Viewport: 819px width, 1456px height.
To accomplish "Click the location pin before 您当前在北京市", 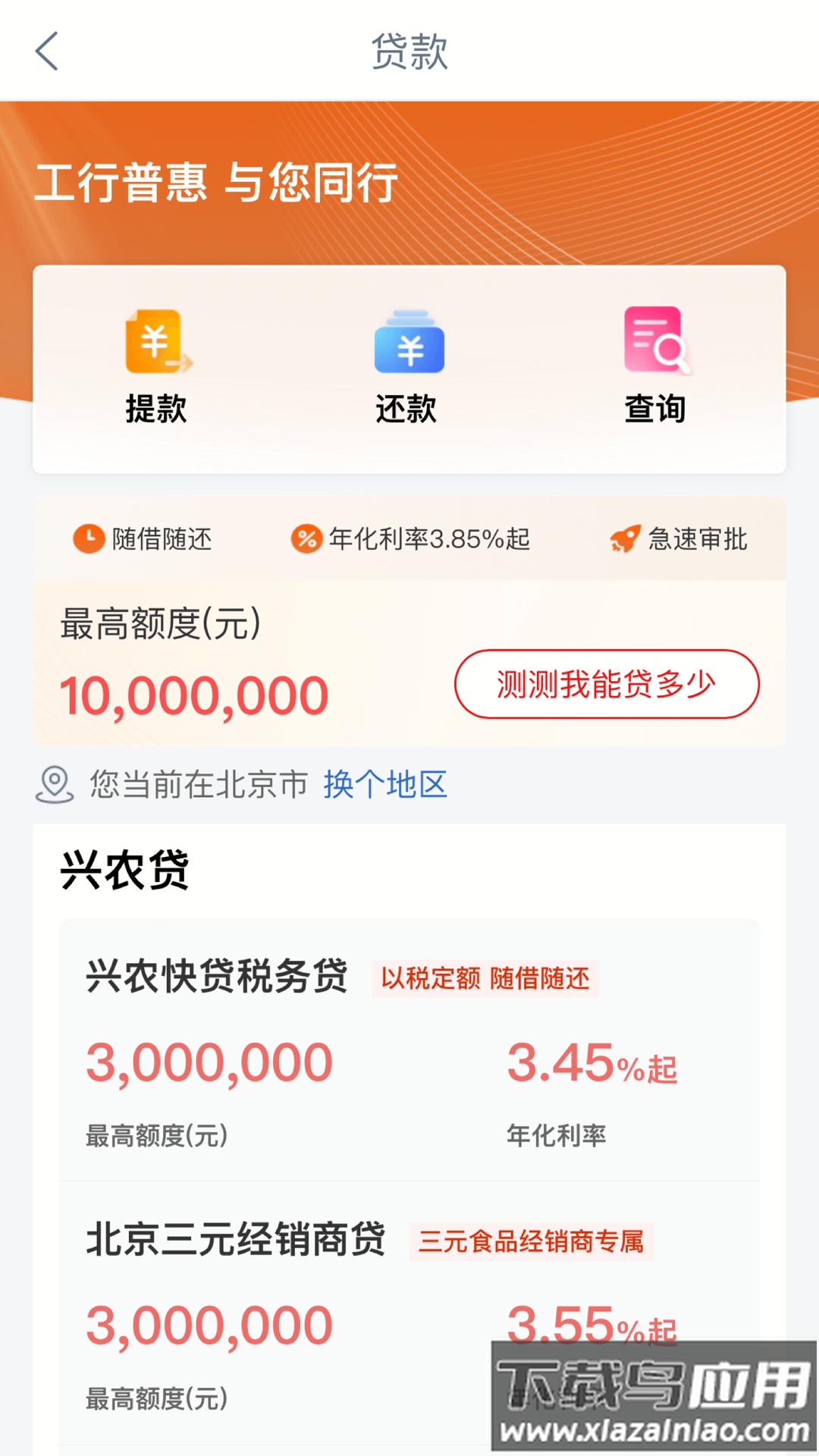I will pyautogui.click(x=52, y=786).
